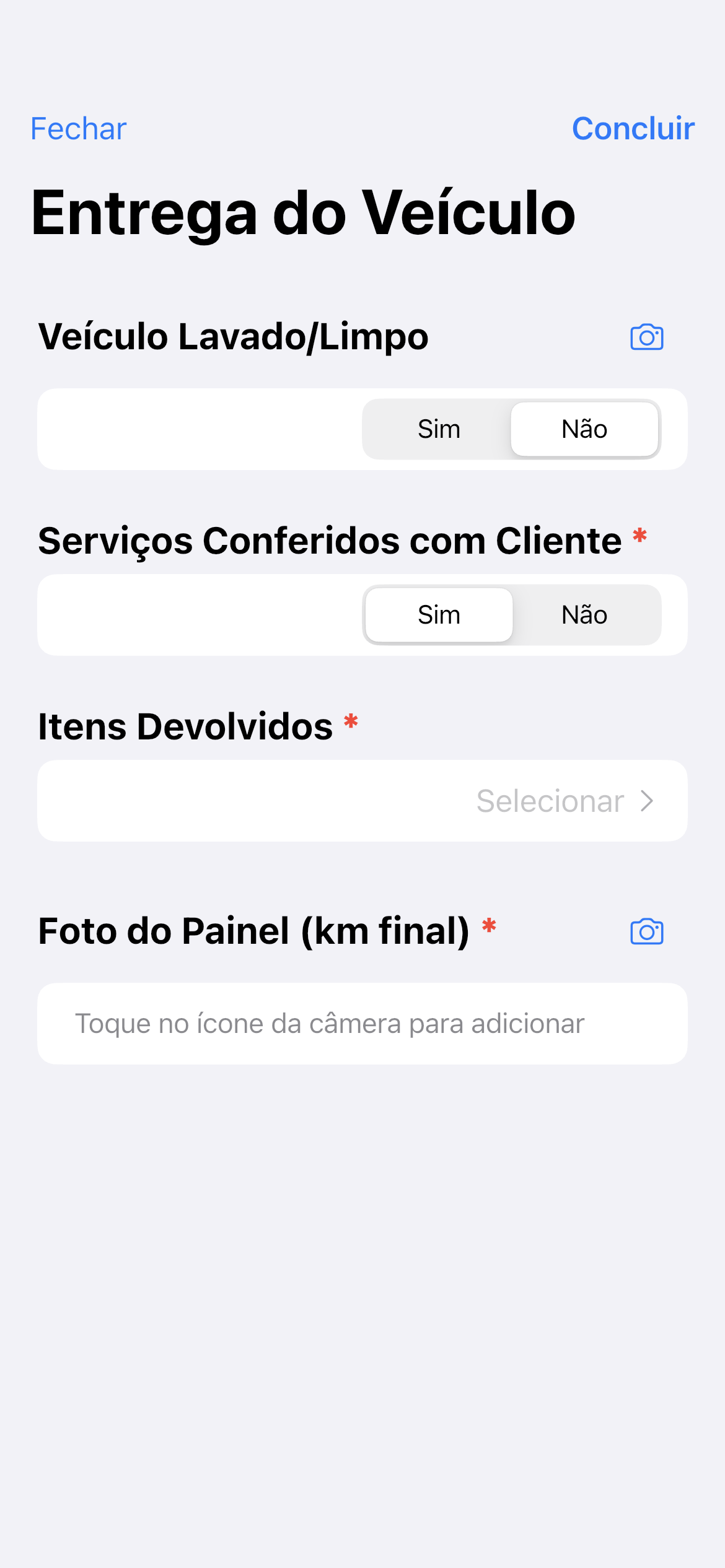Tap Fechar to close the form
Image resolution: width=725 pixels, height=1568 pixels.
coord(77,128)
